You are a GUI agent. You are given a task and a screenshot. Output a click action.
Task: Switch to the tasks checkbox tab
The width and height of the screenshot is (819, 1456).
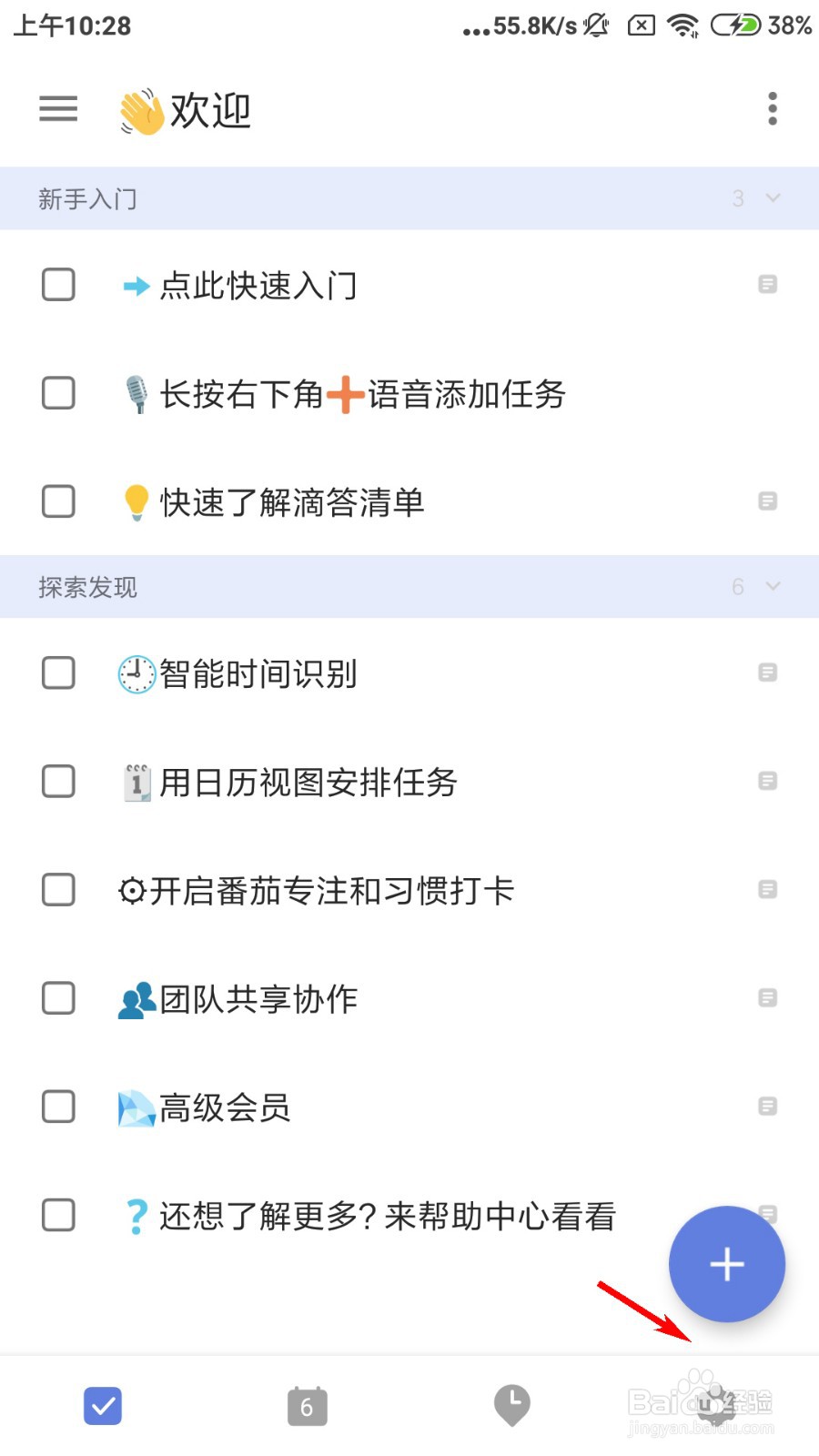[103, 1406]
